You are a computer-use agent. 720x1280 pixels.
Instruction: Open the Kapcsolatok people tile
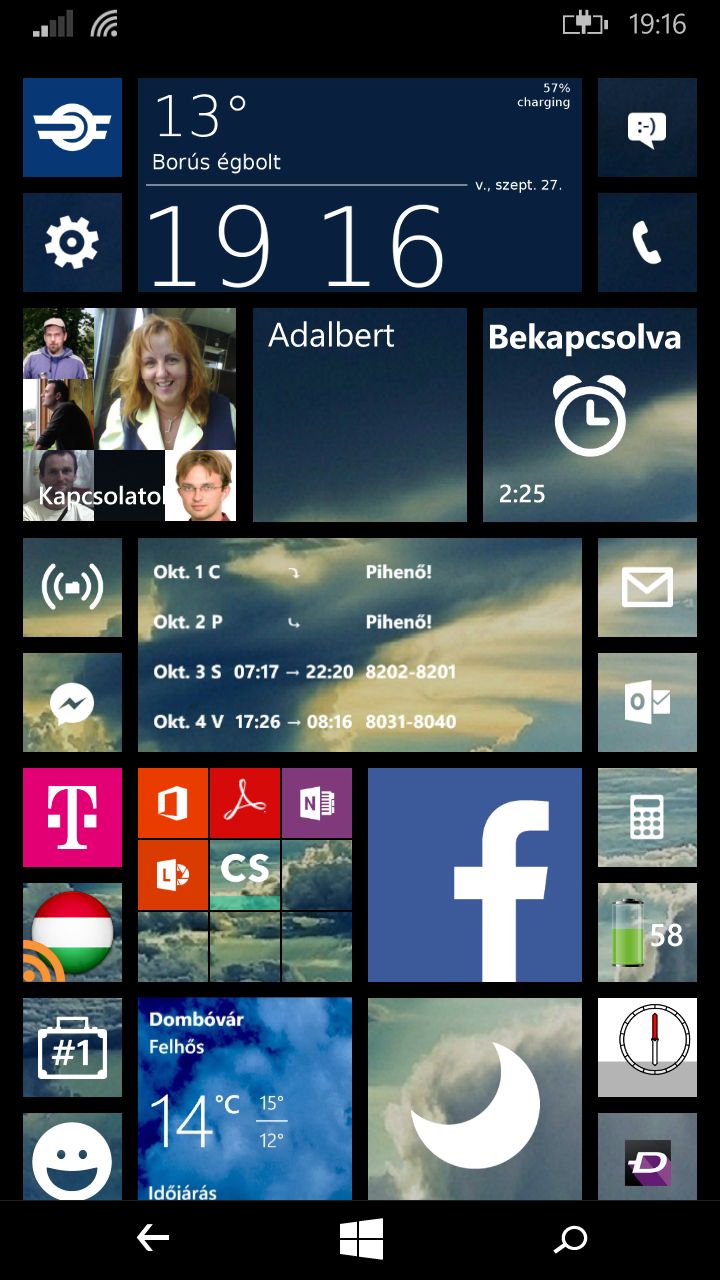tap(129, 415)
